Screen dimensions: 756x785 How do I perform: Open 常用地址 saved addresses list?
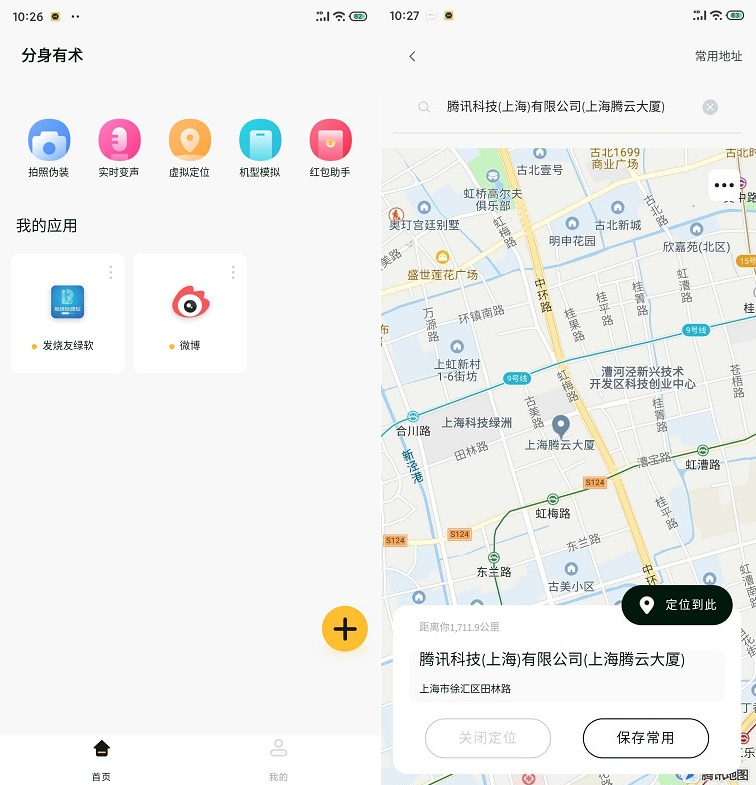tap(713, 57)
